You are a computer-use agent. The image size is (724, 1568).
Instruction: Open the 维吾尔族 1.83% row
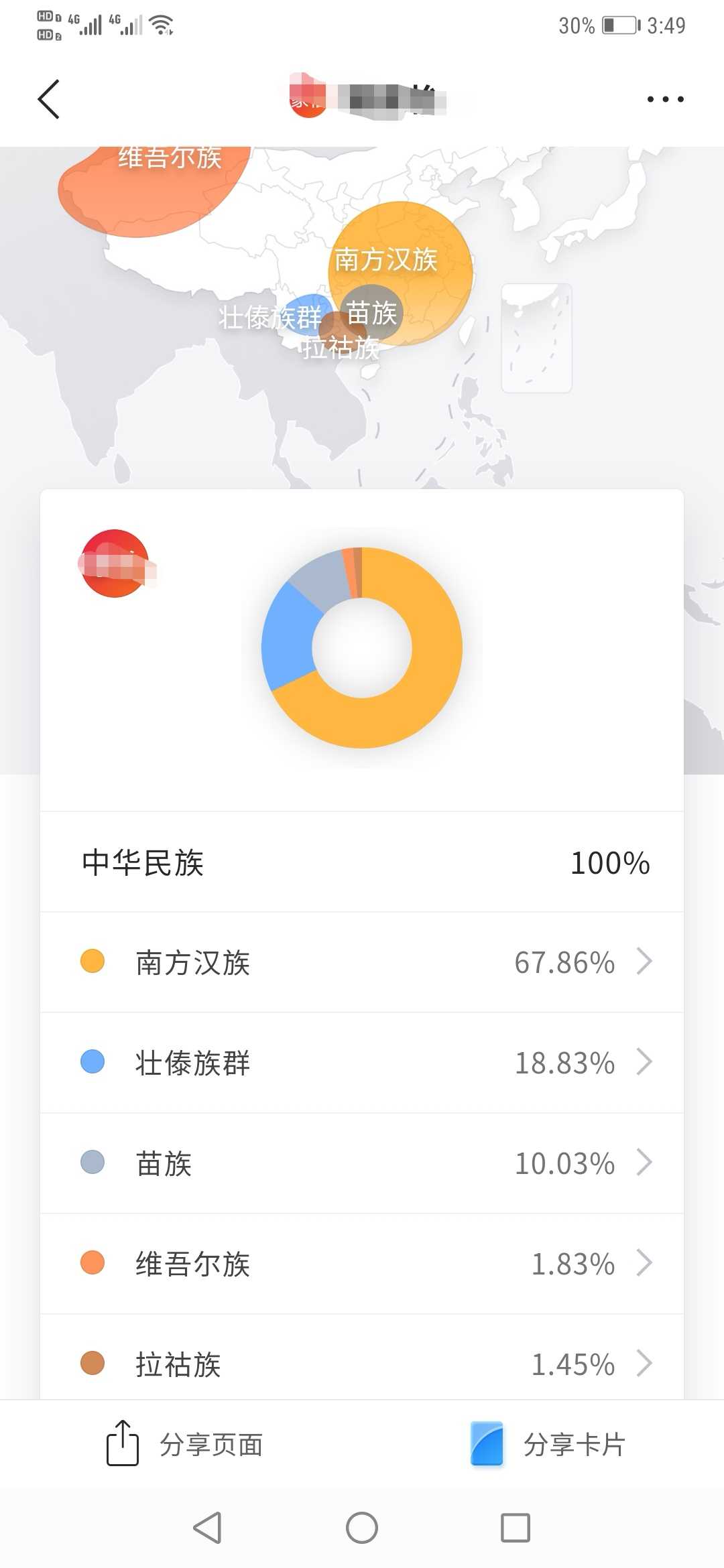tap(362, 1264)
